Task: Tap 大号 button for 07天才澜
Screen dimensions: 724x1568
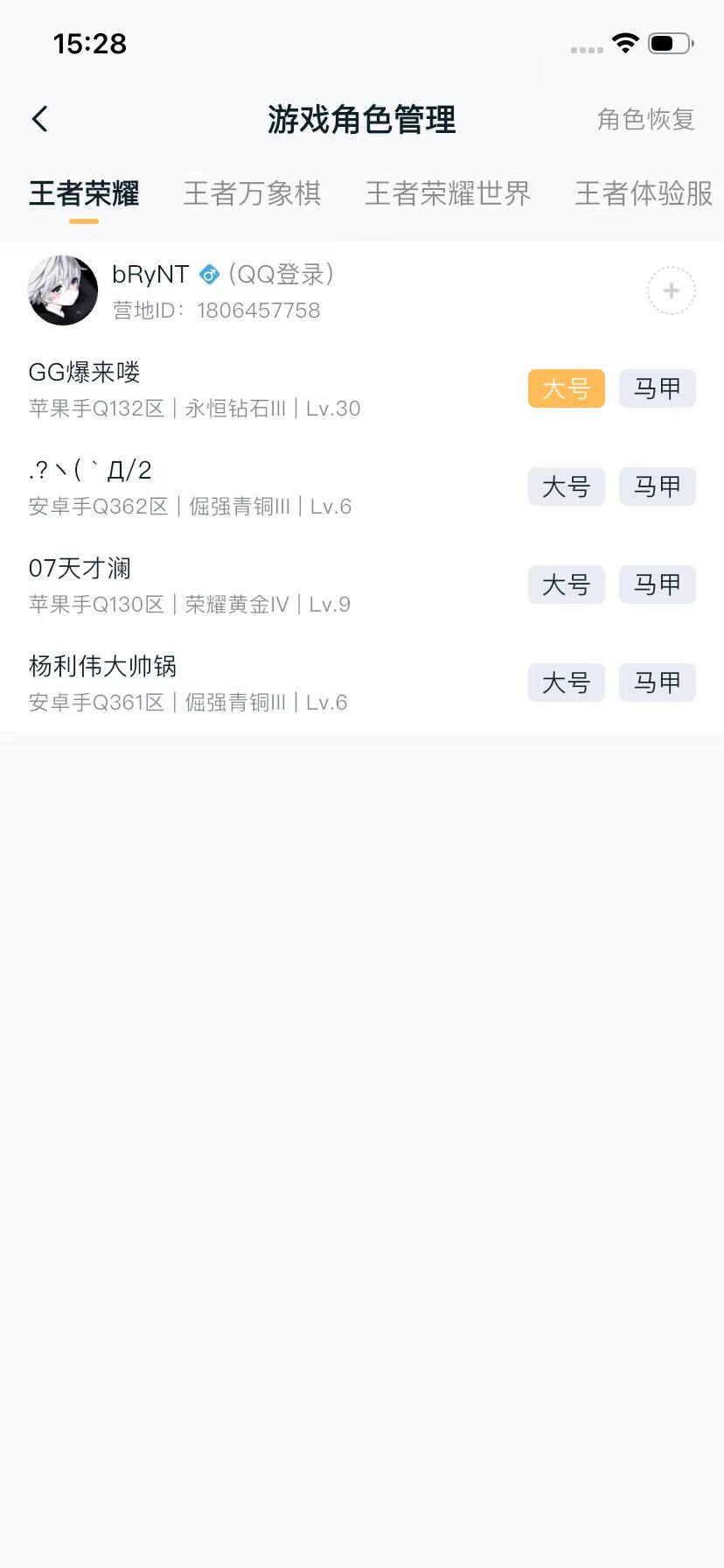Action: (x=566, y=584)
